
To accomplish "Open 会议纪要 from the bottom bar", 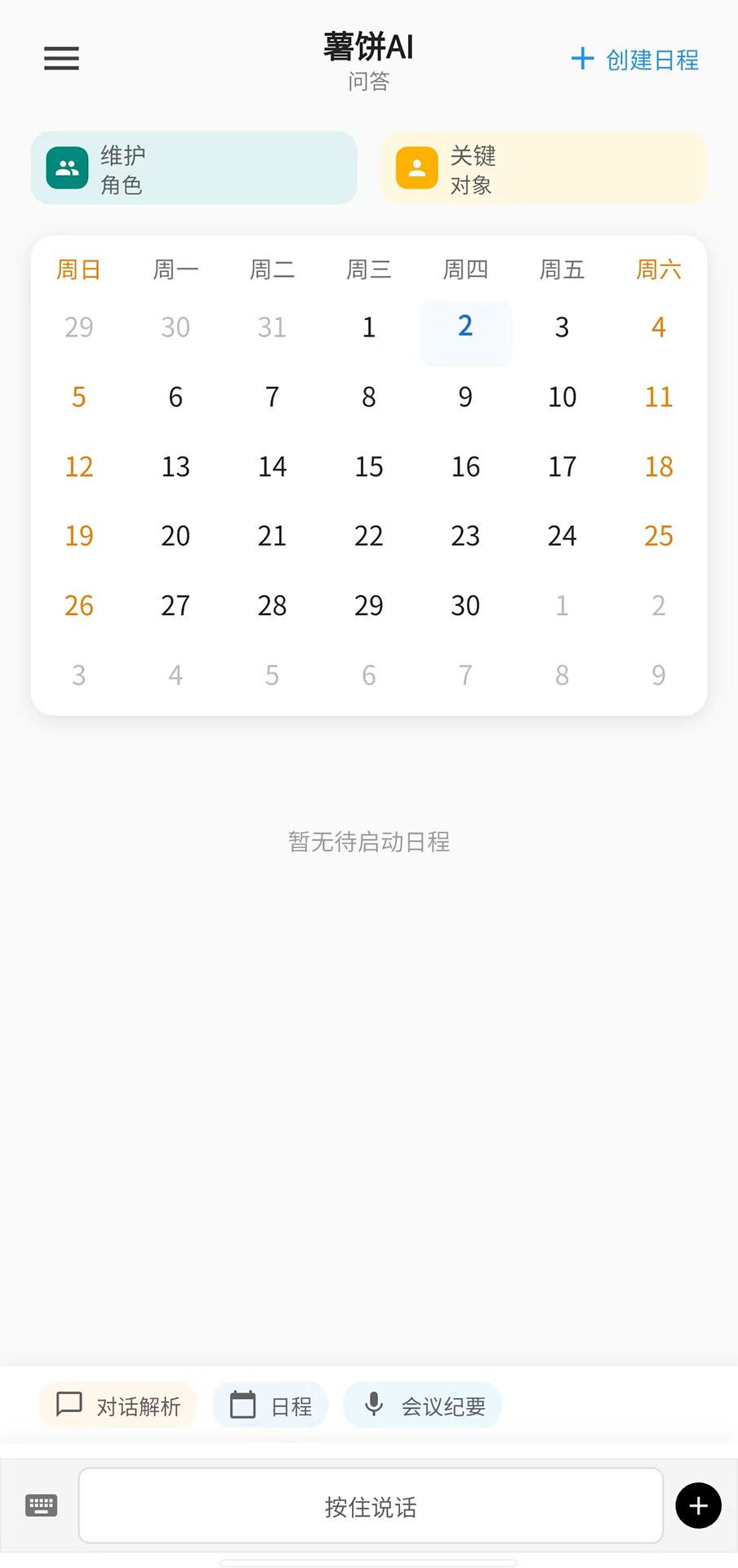I will [x=422, y=1405].
